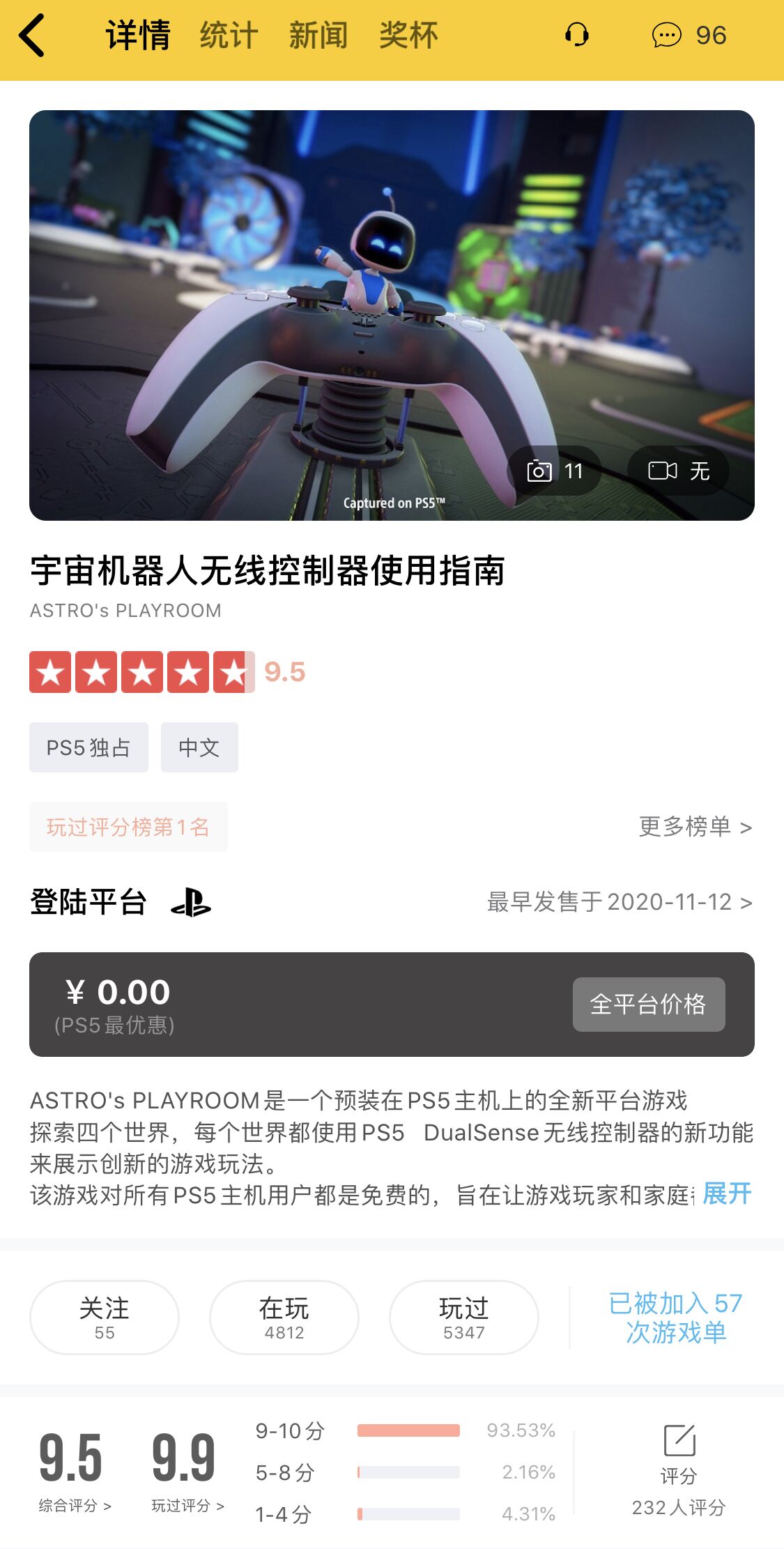The width and height of the screenshot is (784, 1549).
Task: View the 11 game photos
Action: pos(554,471)
